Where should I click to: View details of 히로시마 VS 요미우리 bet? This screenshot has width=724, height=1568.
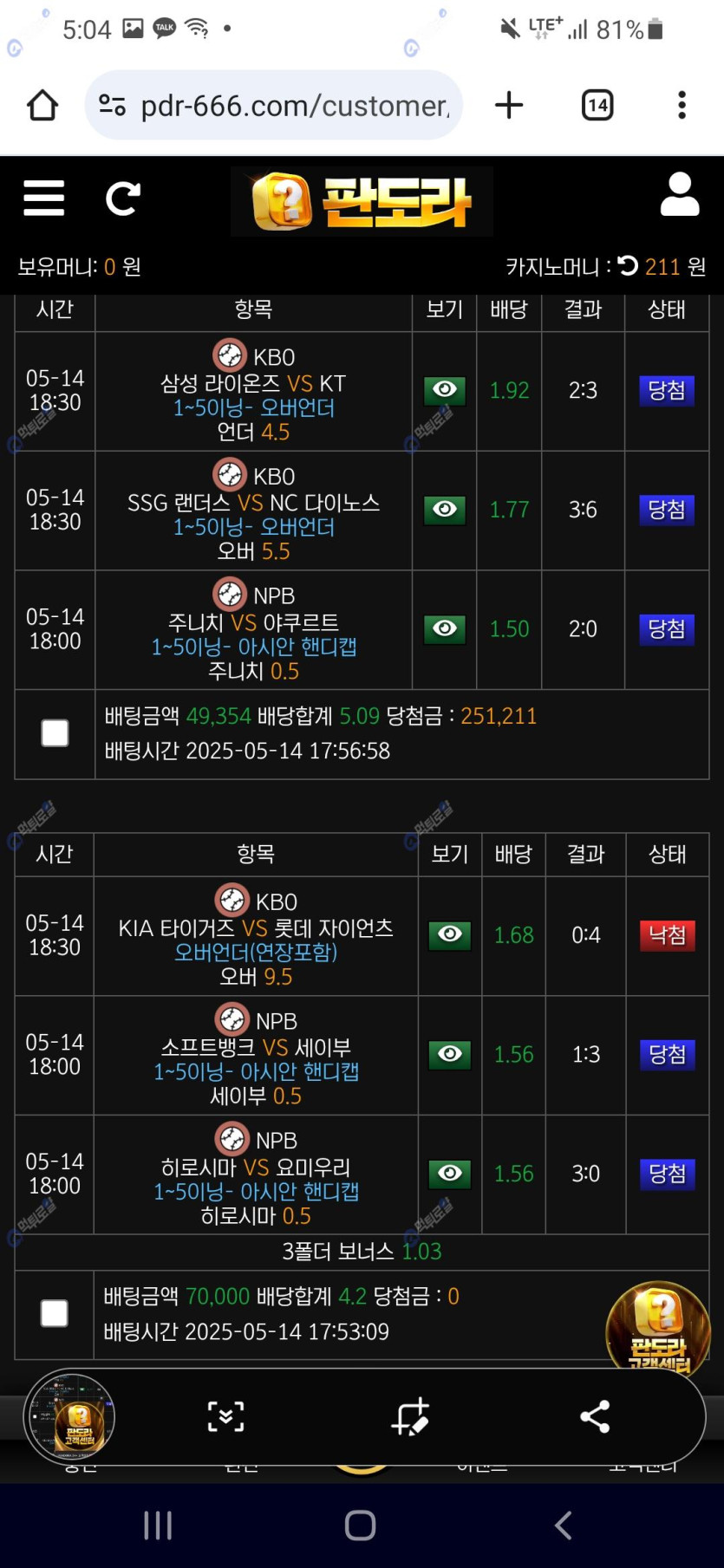(x=449, y=1174)
